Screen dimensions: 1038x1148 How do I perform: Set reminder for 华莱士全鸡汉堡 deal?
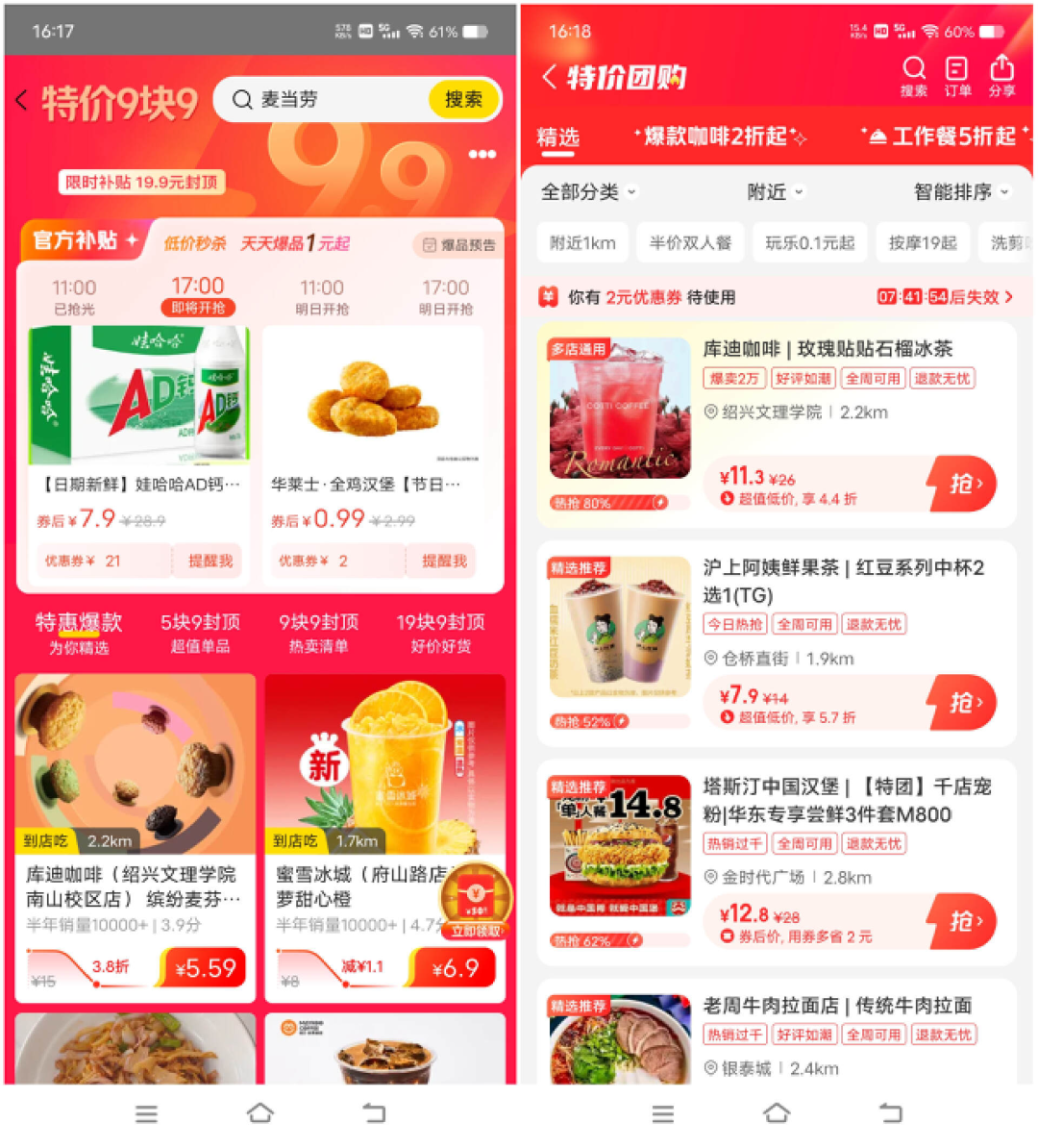point(444,561)
